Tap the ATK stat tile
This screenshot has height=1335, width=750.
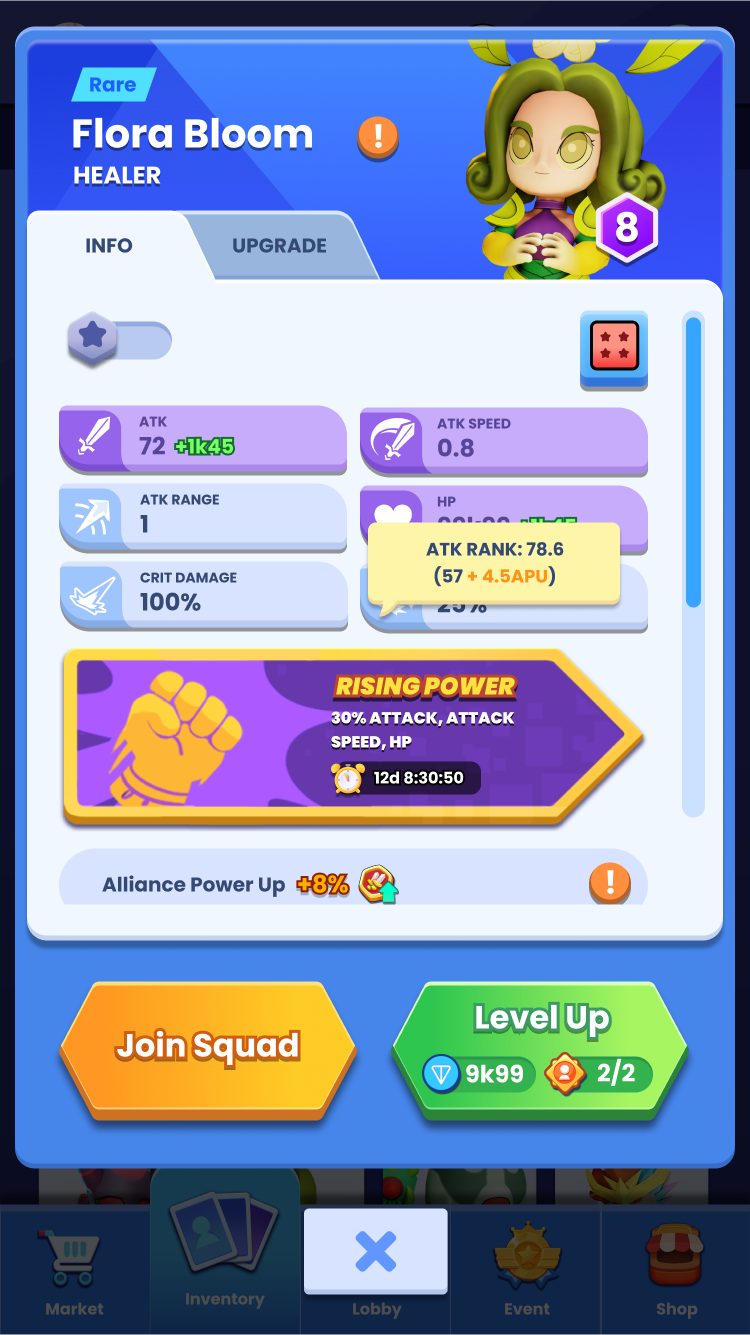[203, 438]
